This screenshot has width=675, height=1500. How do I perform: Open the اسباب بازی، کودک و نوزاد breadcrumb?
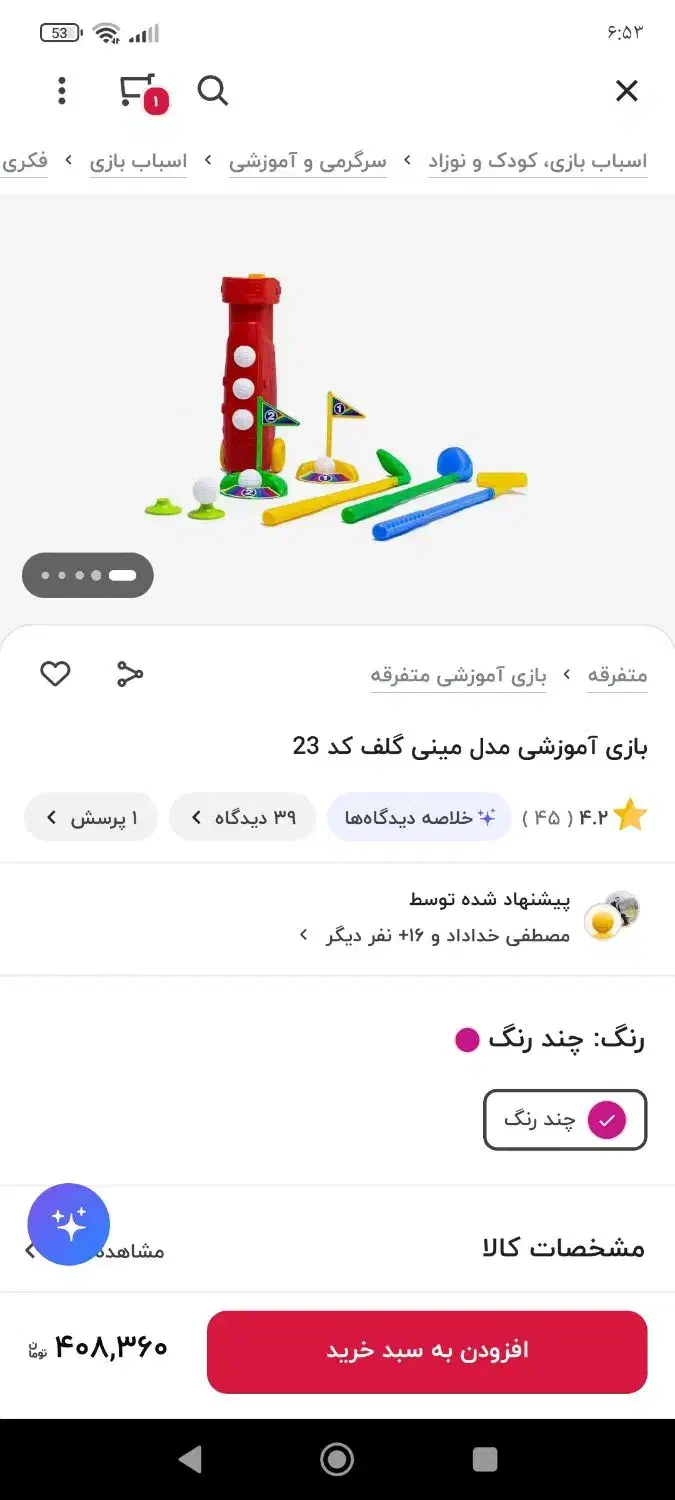coord(538,161)
